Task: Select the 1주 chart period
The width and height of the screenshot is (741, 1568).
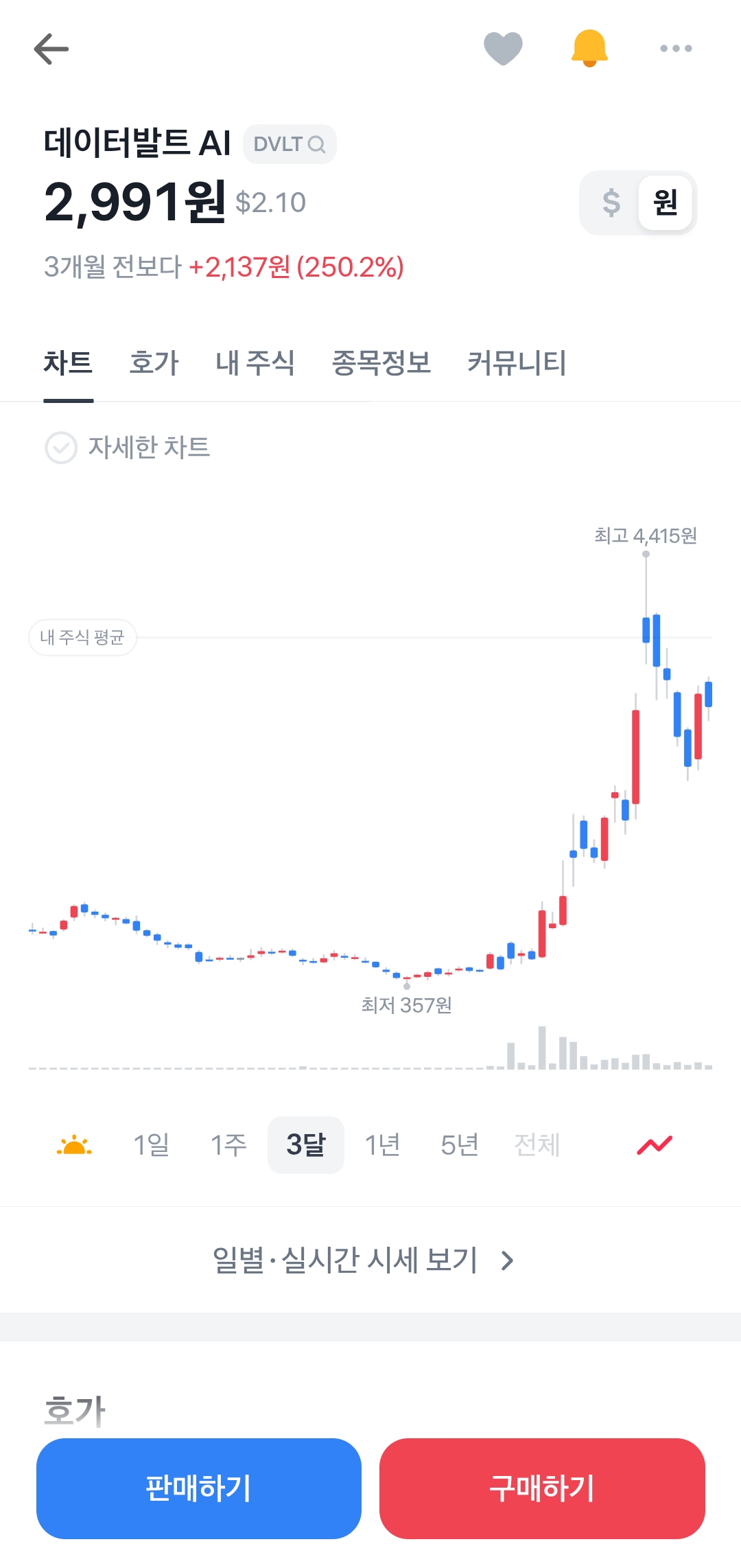Action: [228, 1144]
